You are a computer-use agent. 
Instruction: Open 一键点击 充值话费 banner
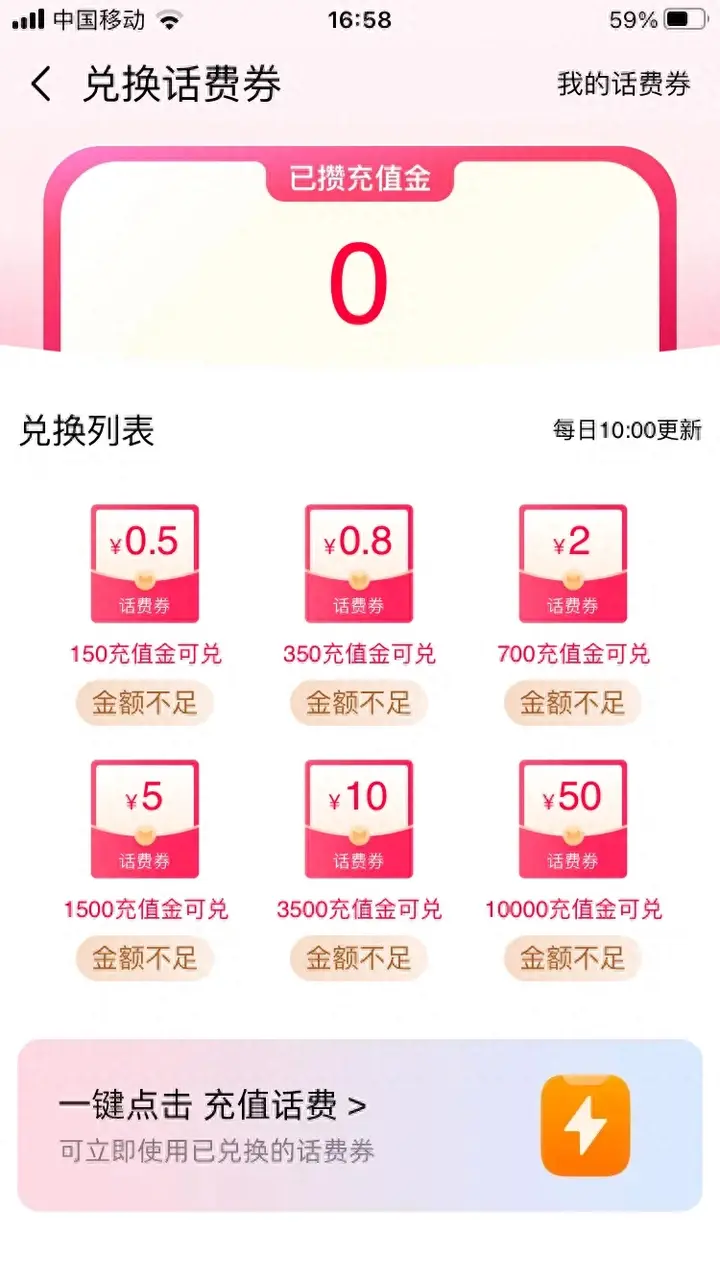tap(359, 1125)
